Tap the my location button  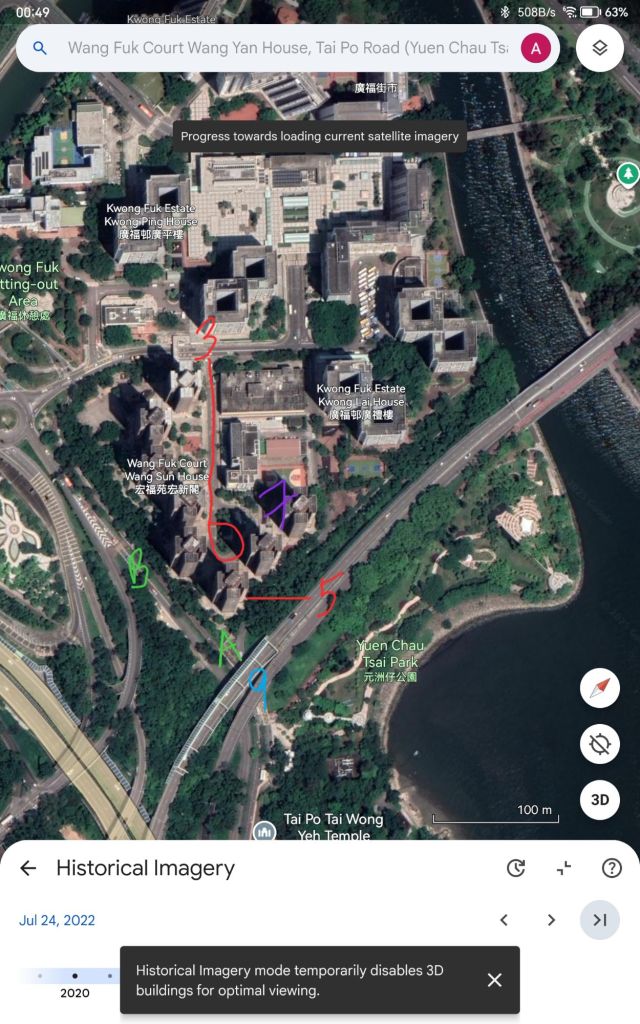point(600,744)
